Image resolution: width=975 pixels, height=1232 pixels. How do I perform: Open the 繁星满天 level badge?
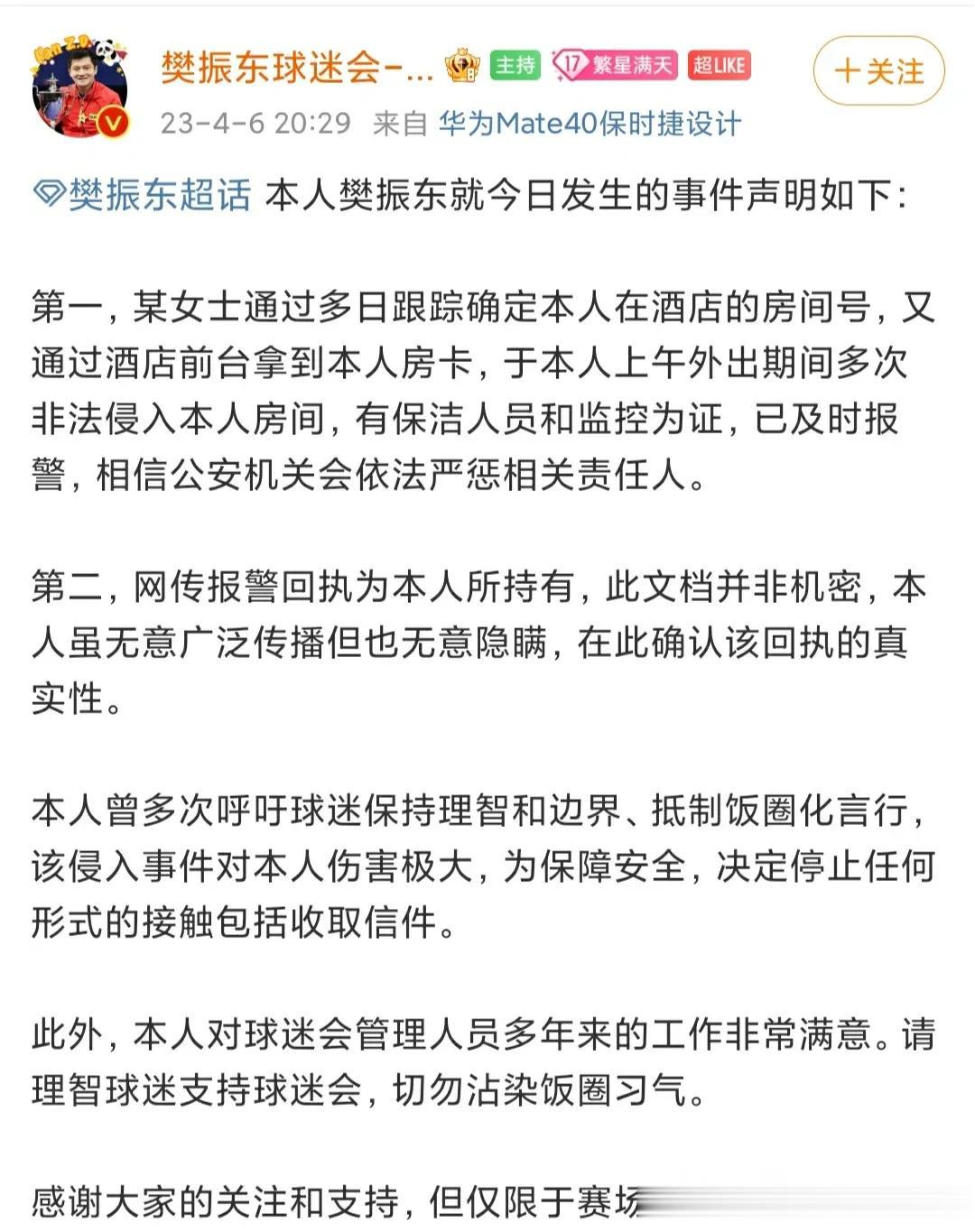click(615, 65)
